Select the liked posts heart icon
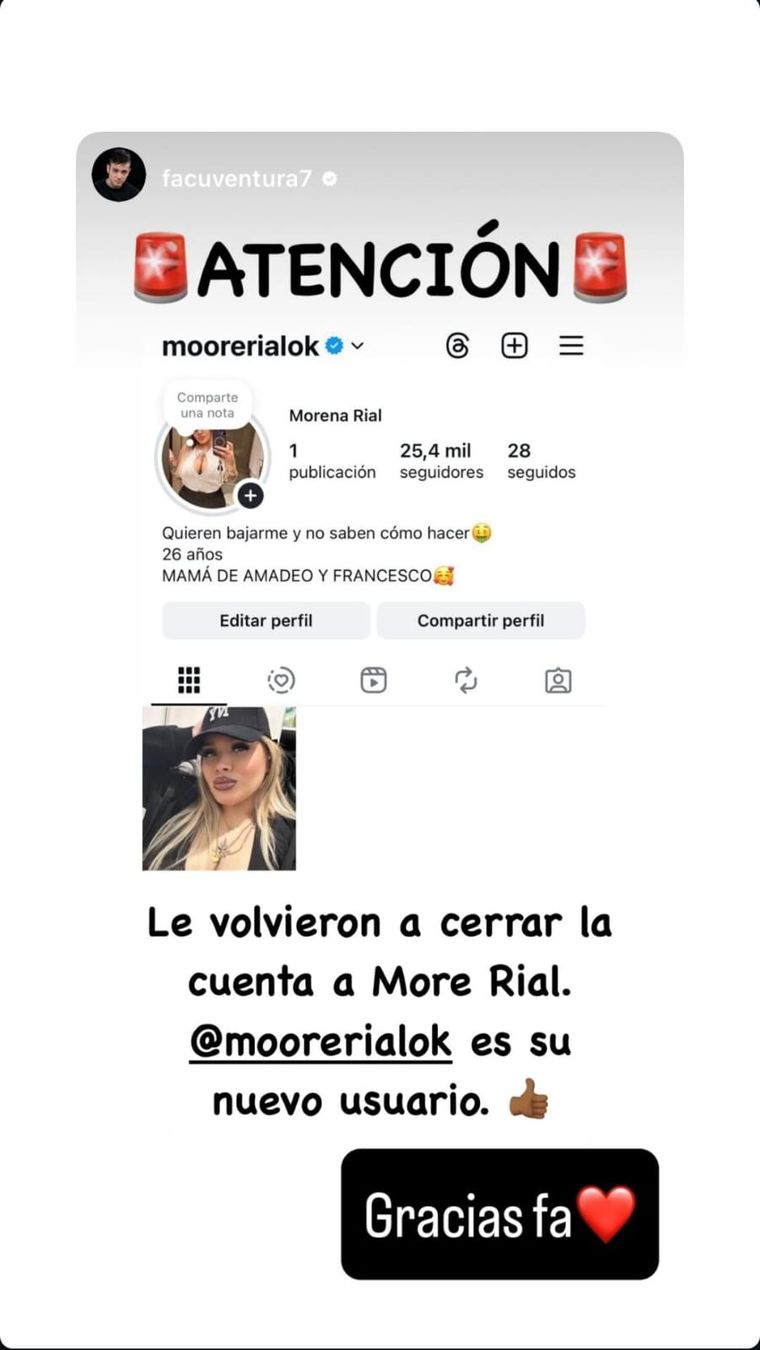Viewport: 760px width, 1350px height. coord(281,679)
